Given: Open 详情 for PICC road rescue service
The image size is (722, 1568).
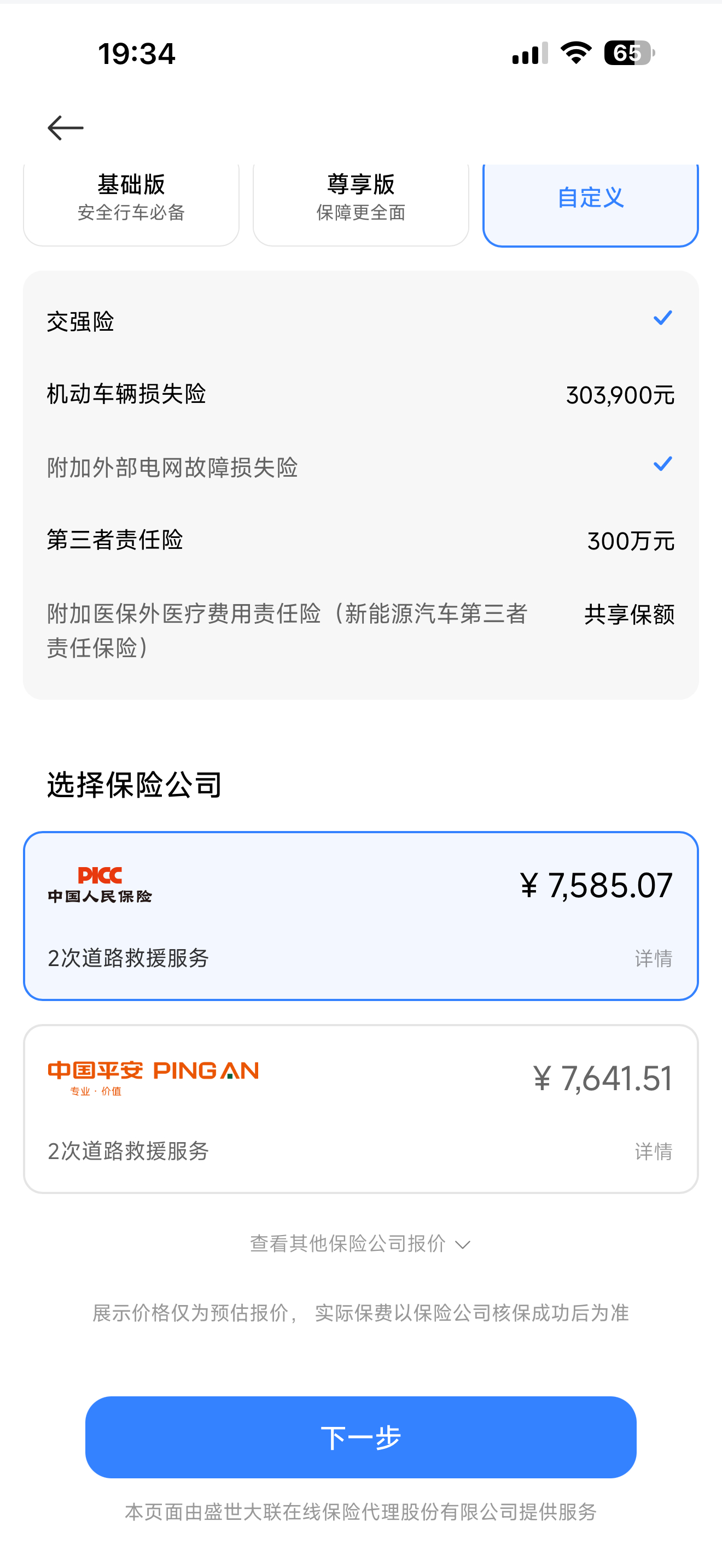Looking at the screenshot, I should pos(653,957).
